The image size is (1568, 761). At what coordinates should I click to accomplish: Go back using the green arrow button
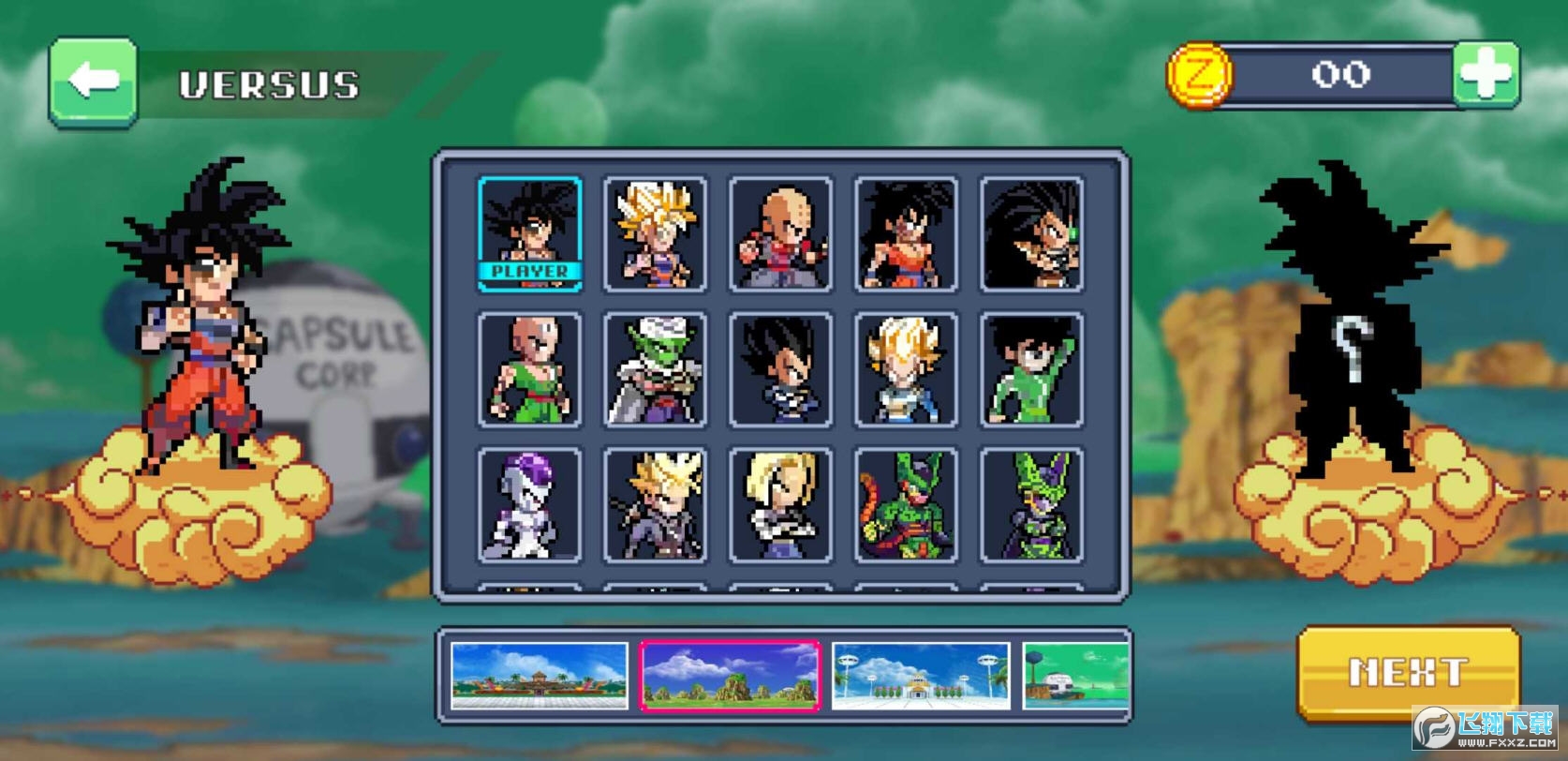pos(93,82)
